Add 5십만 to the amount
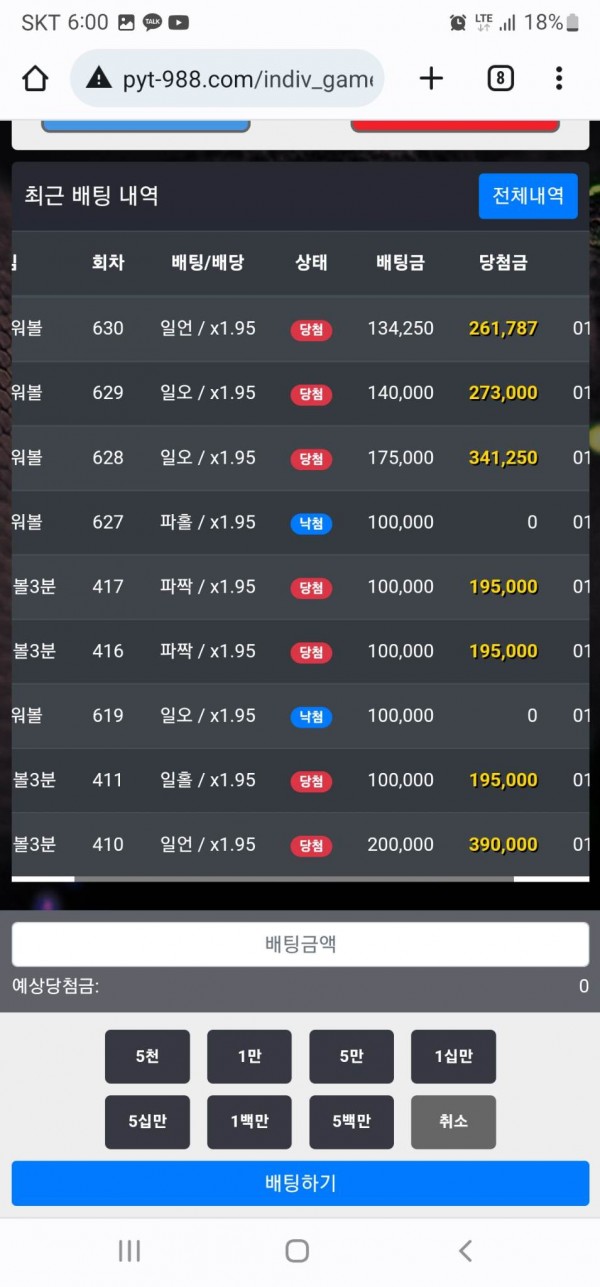Screen dimensions: 600x1287 (147, 1122)
